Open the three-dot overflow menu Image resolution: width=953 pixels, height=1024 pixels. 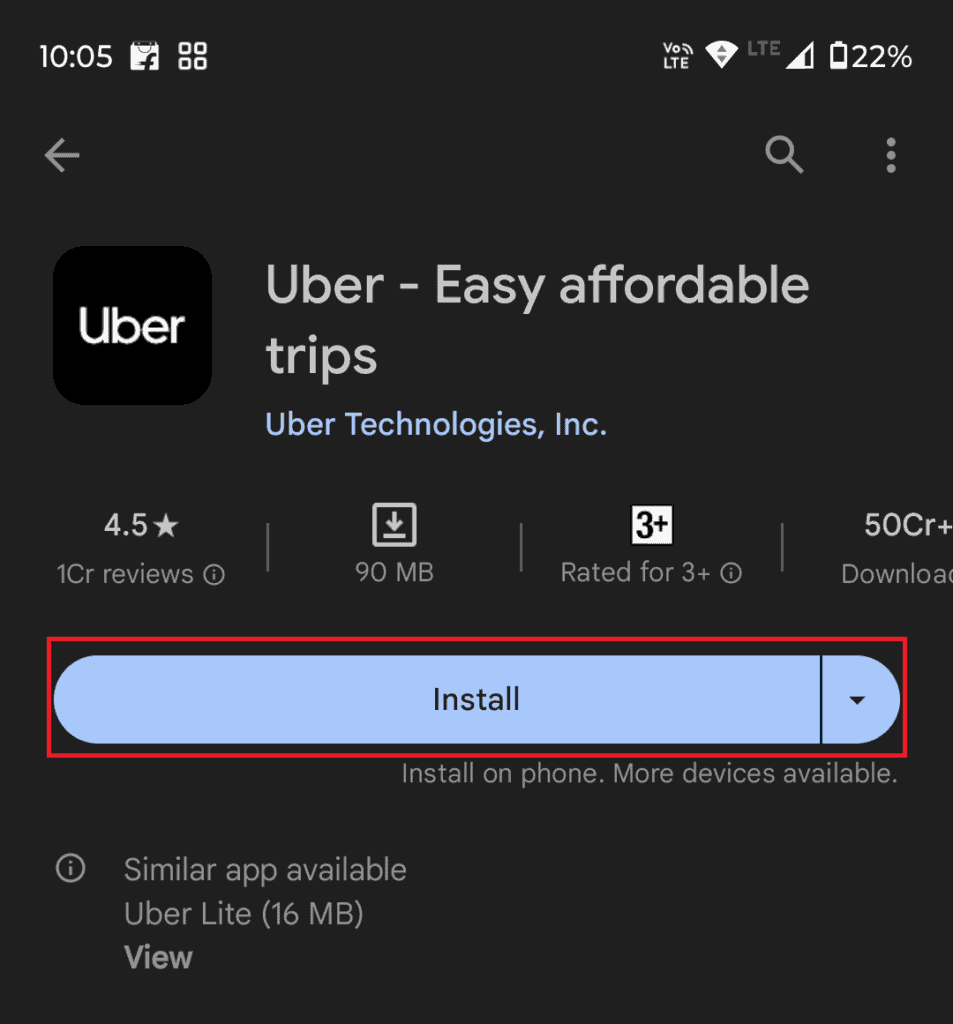coord(890,155)
